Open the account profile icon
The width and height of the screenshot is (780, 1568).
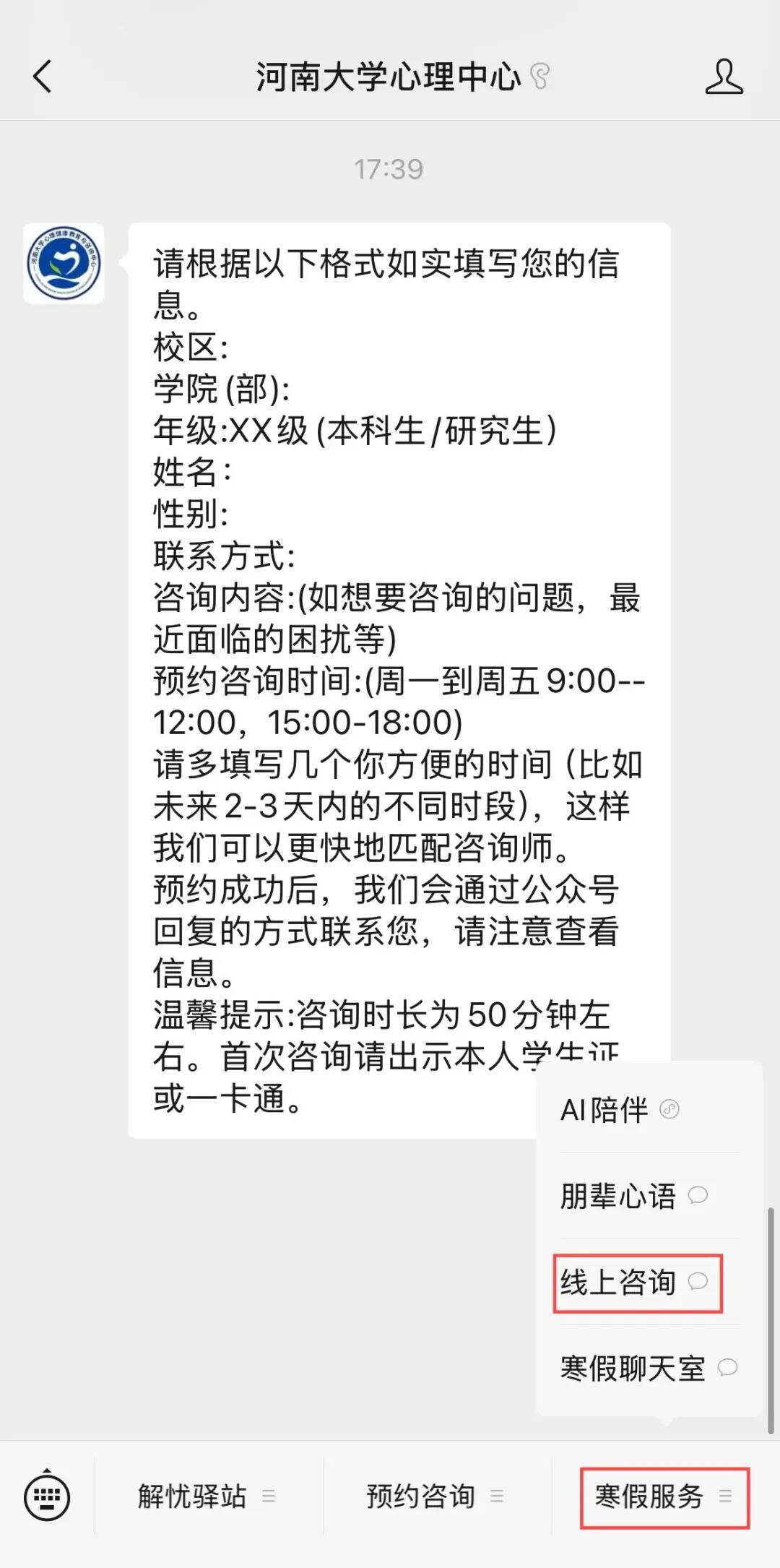724,77
